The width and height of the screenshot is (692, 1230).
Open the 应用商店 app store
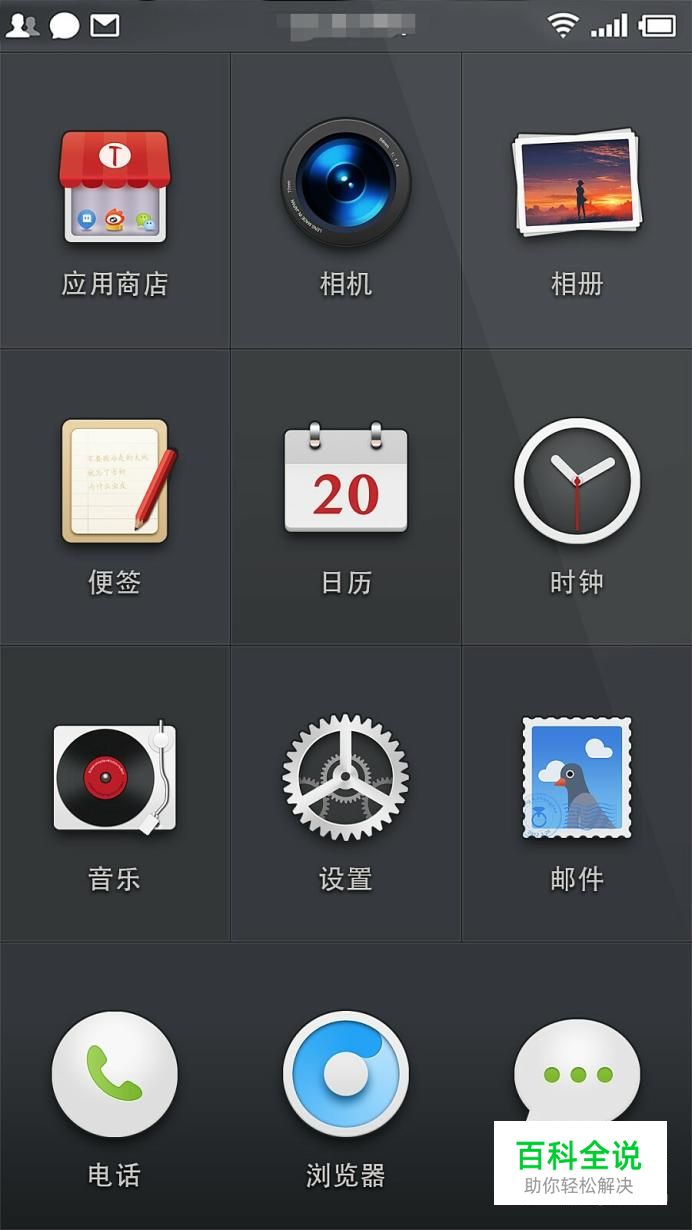point(115,187)
